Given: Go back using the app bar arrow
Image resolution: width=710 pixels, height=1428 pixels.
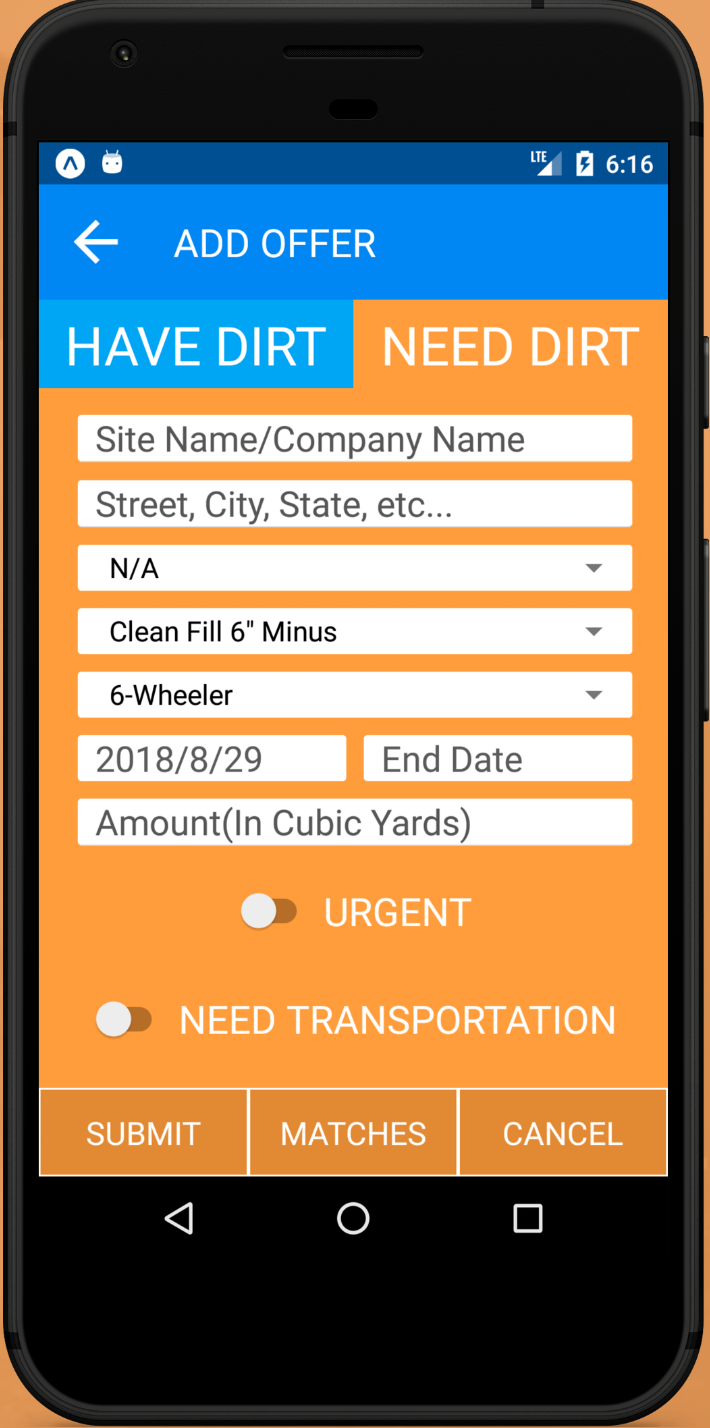Looking at the screenshot, I should pos(96,243).
